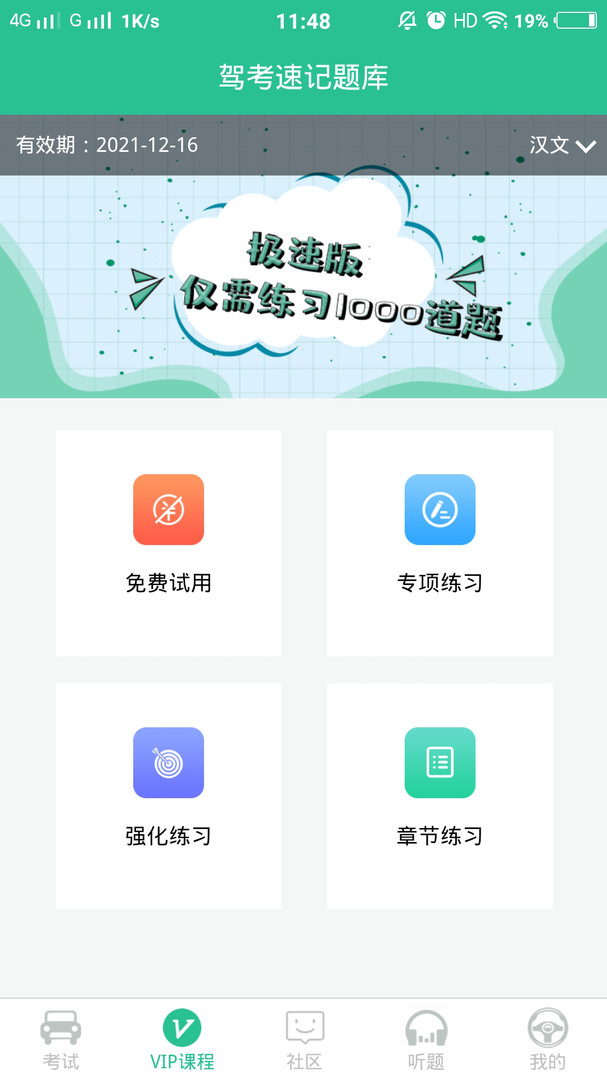Open the 汉文 language dropdown

pos(562,145)
